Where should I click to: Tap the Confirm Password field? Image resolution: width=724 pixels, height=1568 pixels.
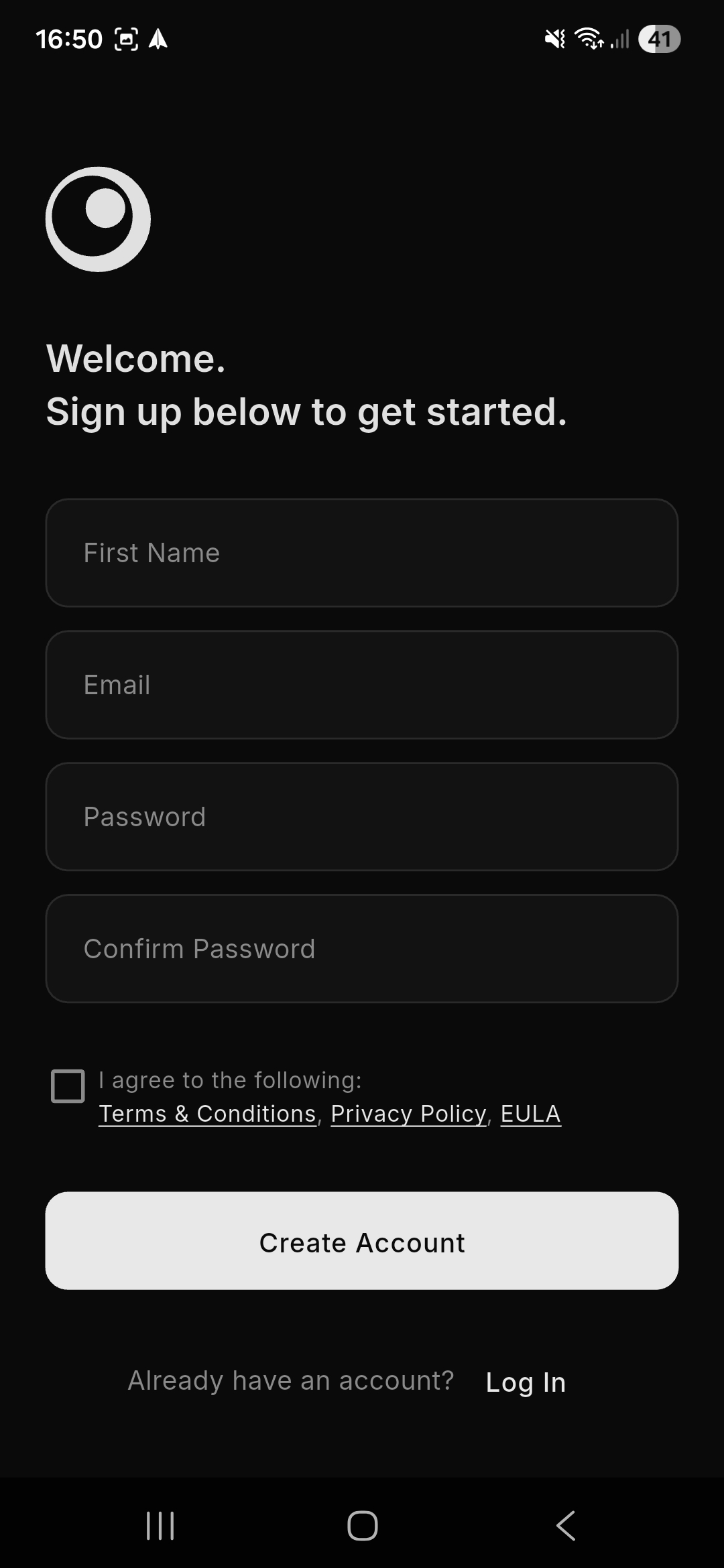pyautogui.click(x=362, y=949)
